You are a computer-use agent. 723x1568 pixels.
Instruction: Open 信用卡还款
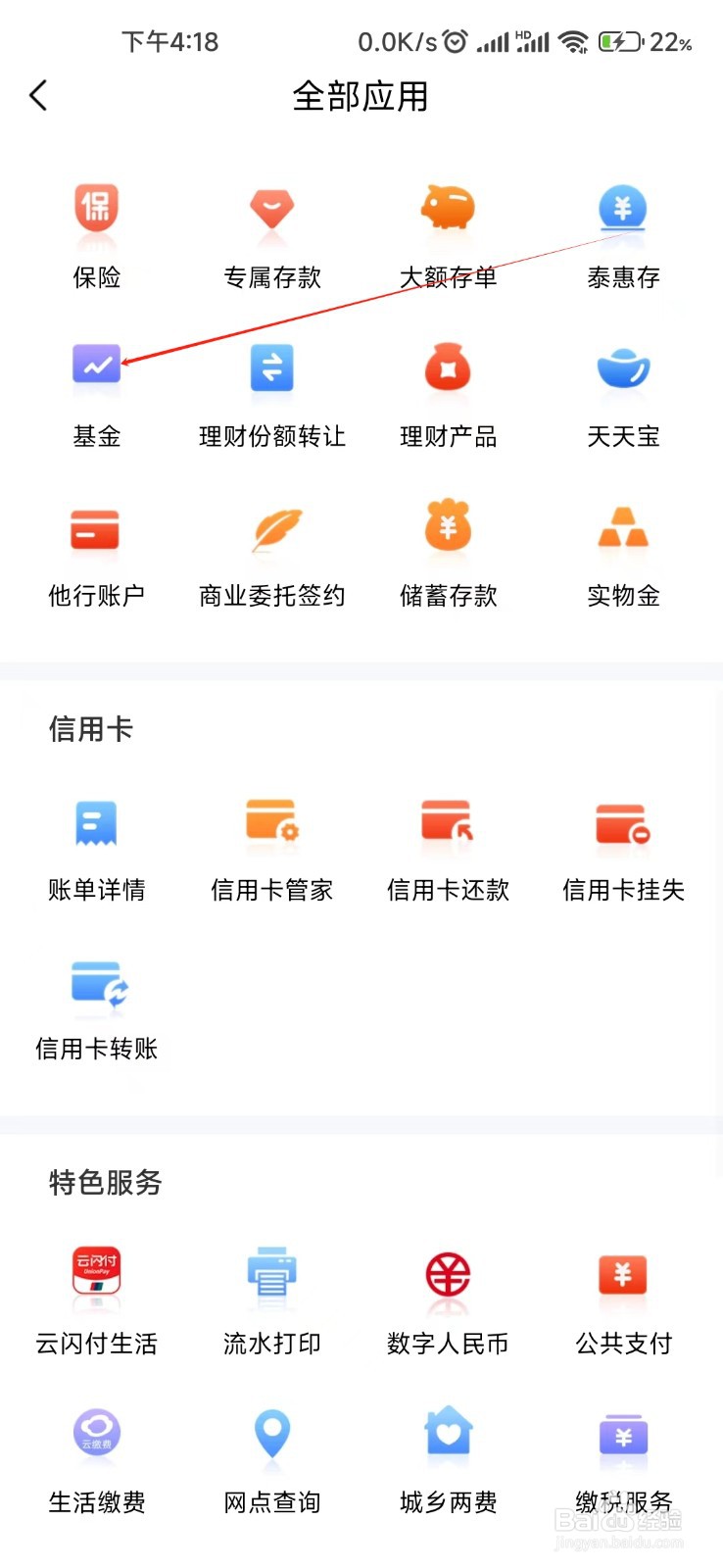point(448,849)
